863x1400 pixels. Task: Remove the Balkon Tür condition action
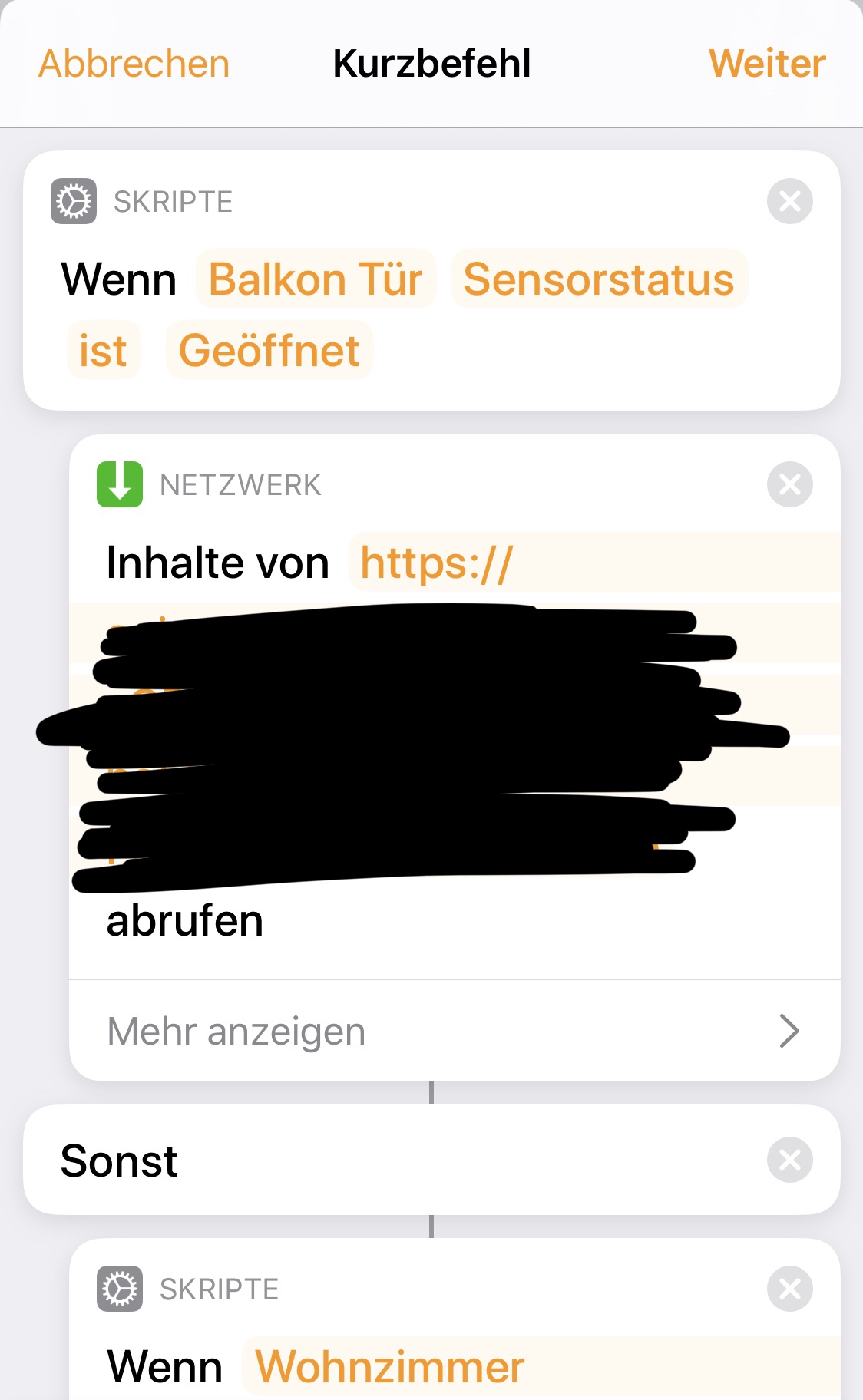pos(789,202)
